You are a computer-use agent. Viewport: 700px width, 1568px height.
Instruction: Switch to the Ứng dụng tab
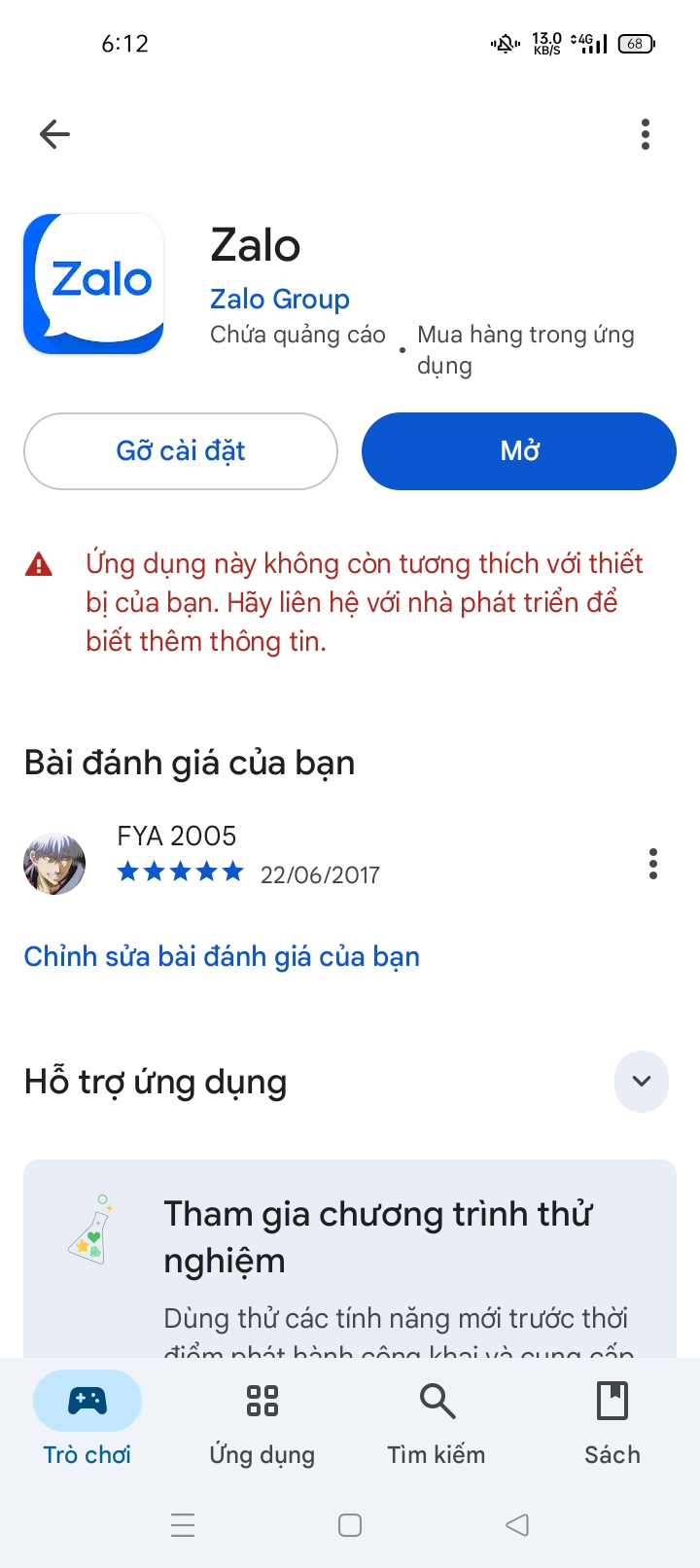(262, 1418)
